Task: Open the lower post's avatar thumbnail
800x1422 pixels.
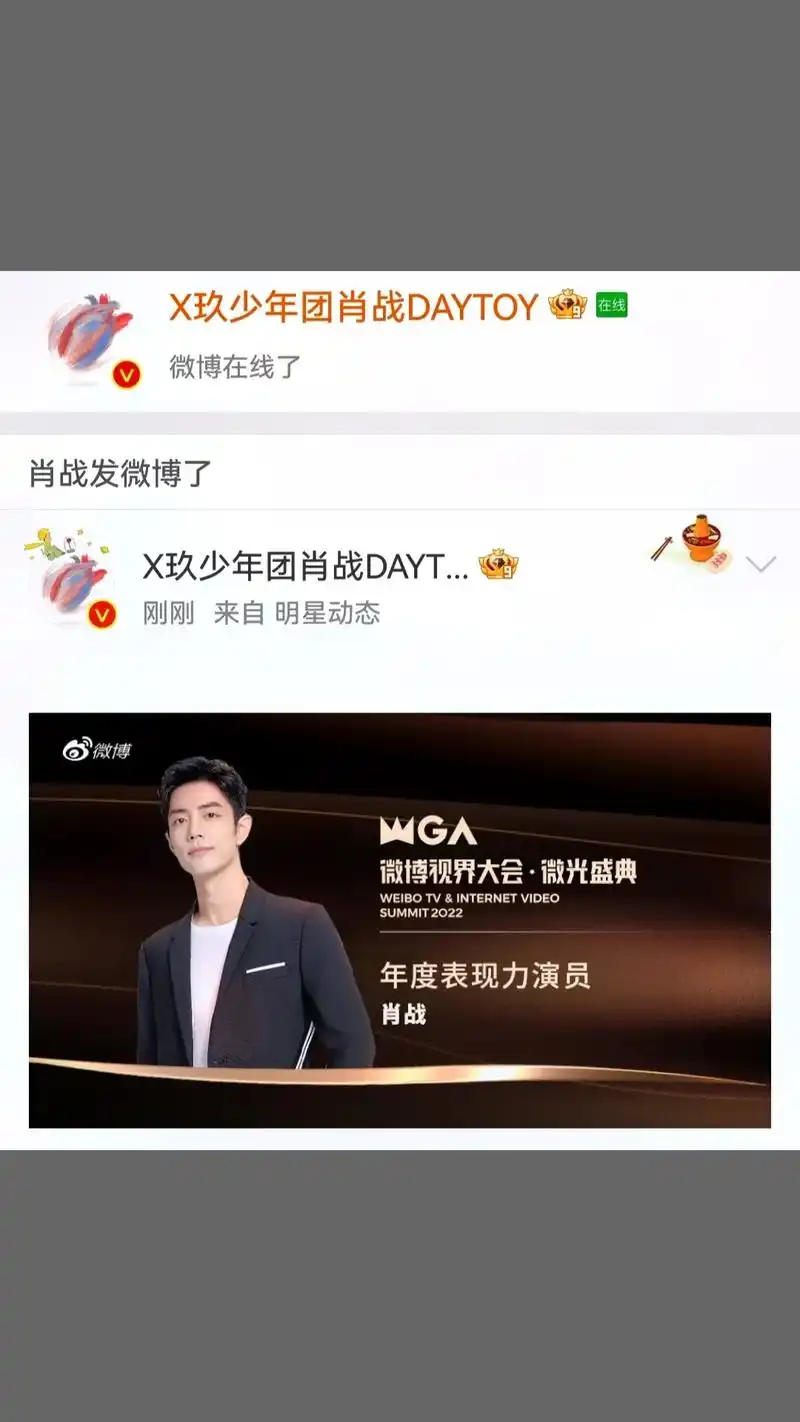Action: [68, 570]
